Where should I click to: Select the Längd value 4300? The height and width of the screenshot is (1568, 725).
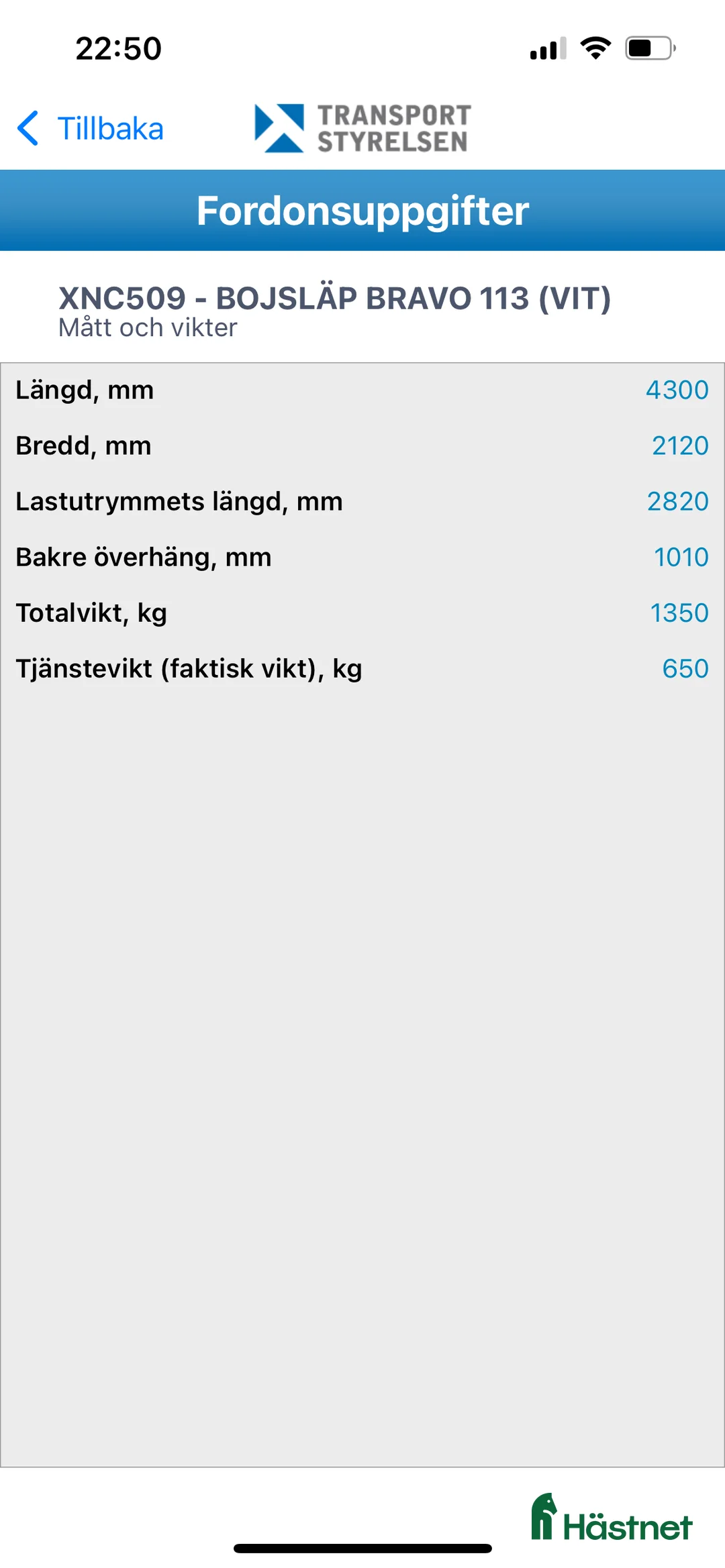(677, 389)
